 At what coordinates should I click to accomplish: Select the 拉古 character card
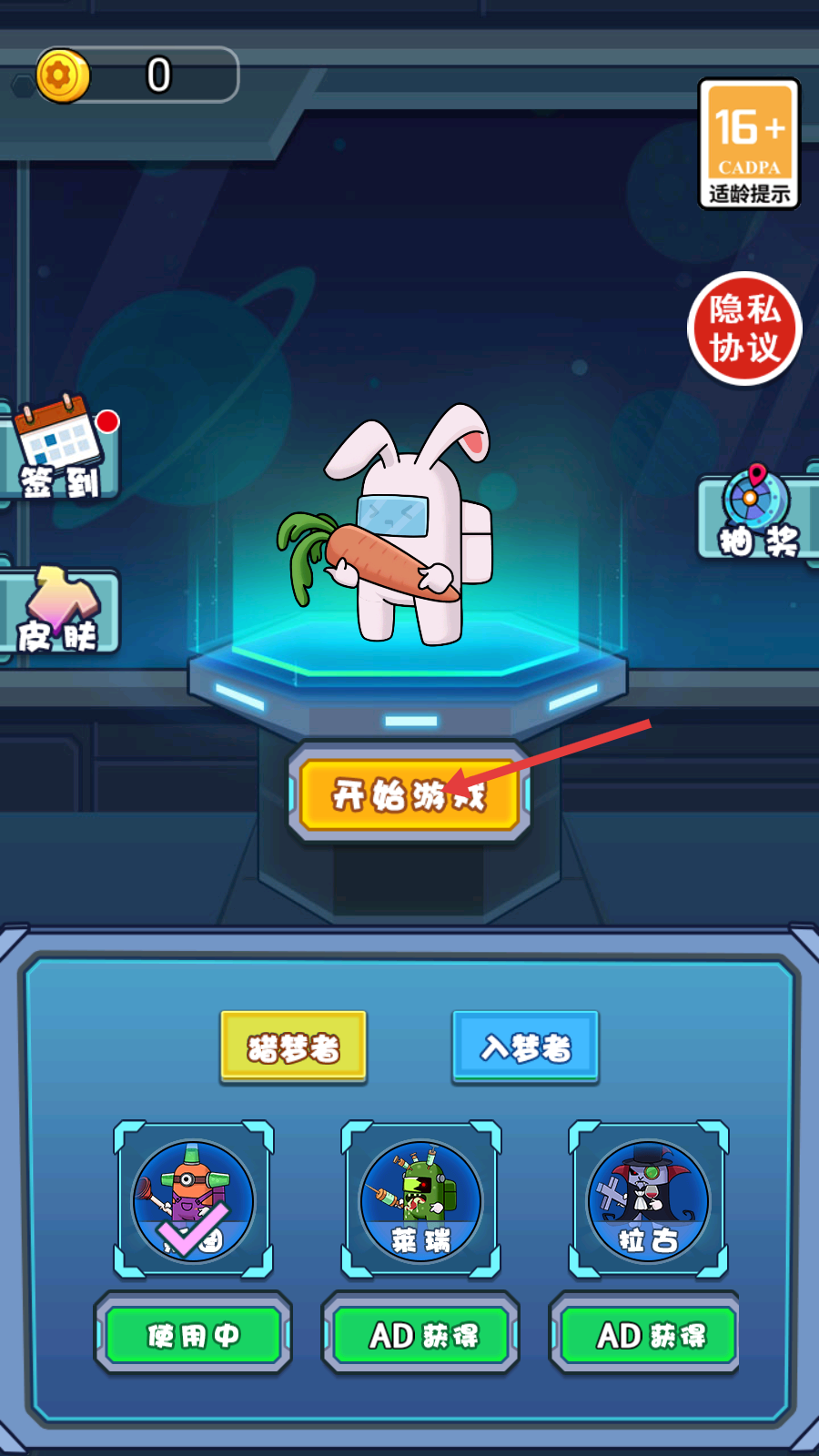[648, 1199]
